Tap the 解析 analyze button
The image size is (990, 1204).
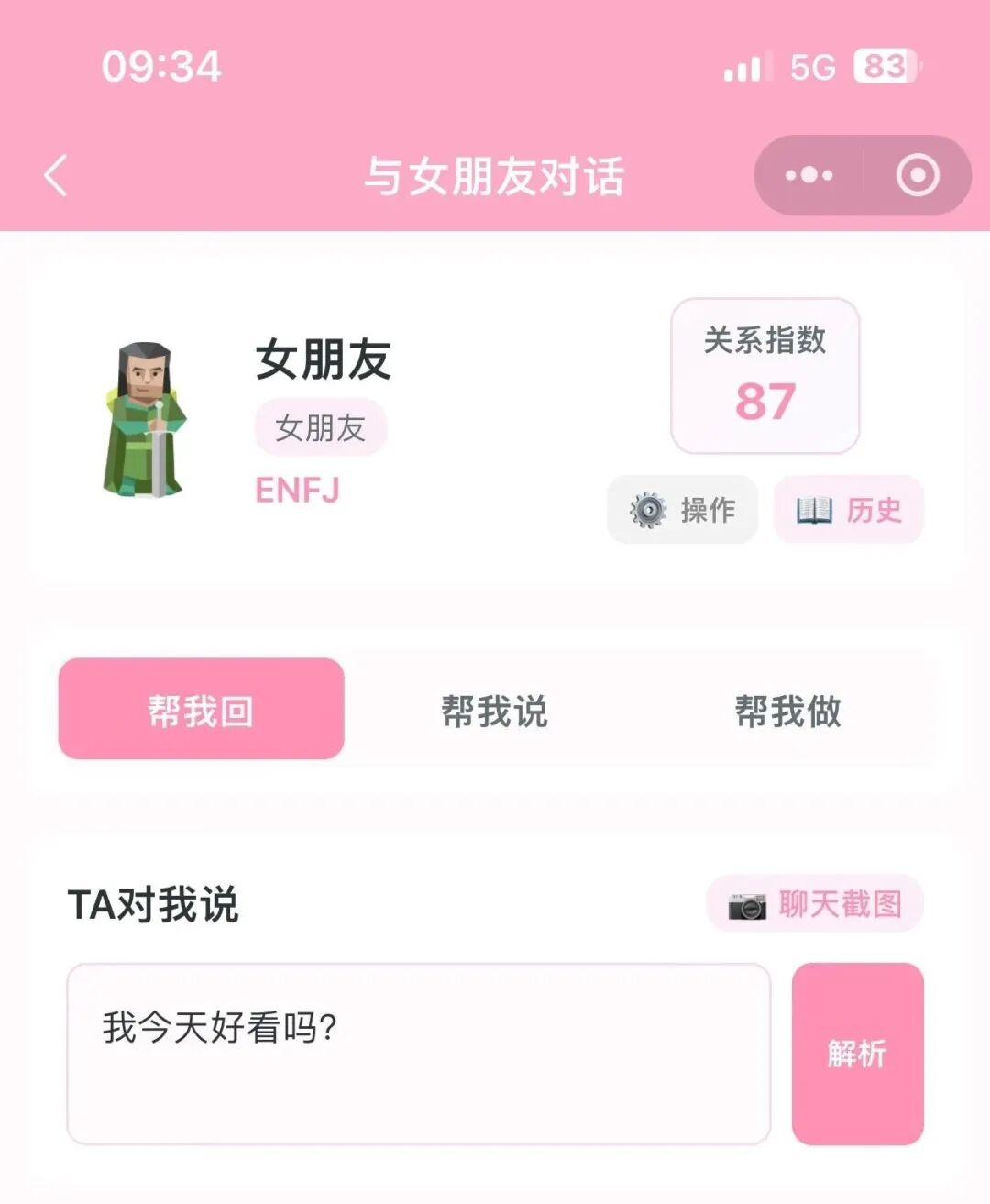coord(857,1054)
